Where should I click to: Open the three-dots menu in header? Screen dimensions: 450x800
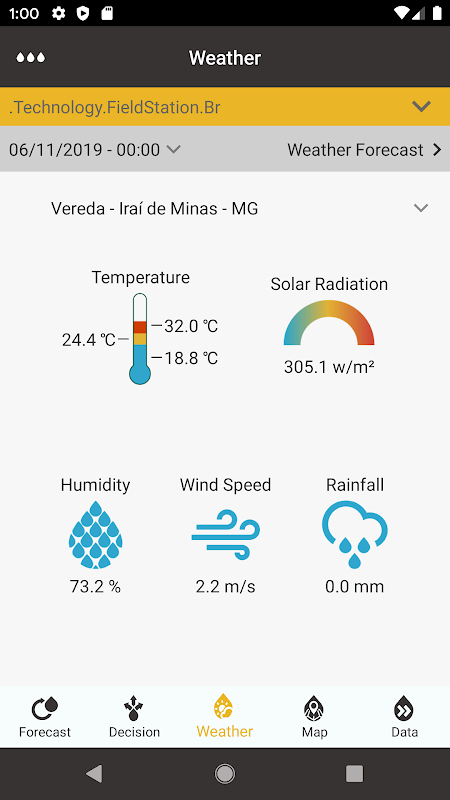pyautogui.click(x=31, y=58)
